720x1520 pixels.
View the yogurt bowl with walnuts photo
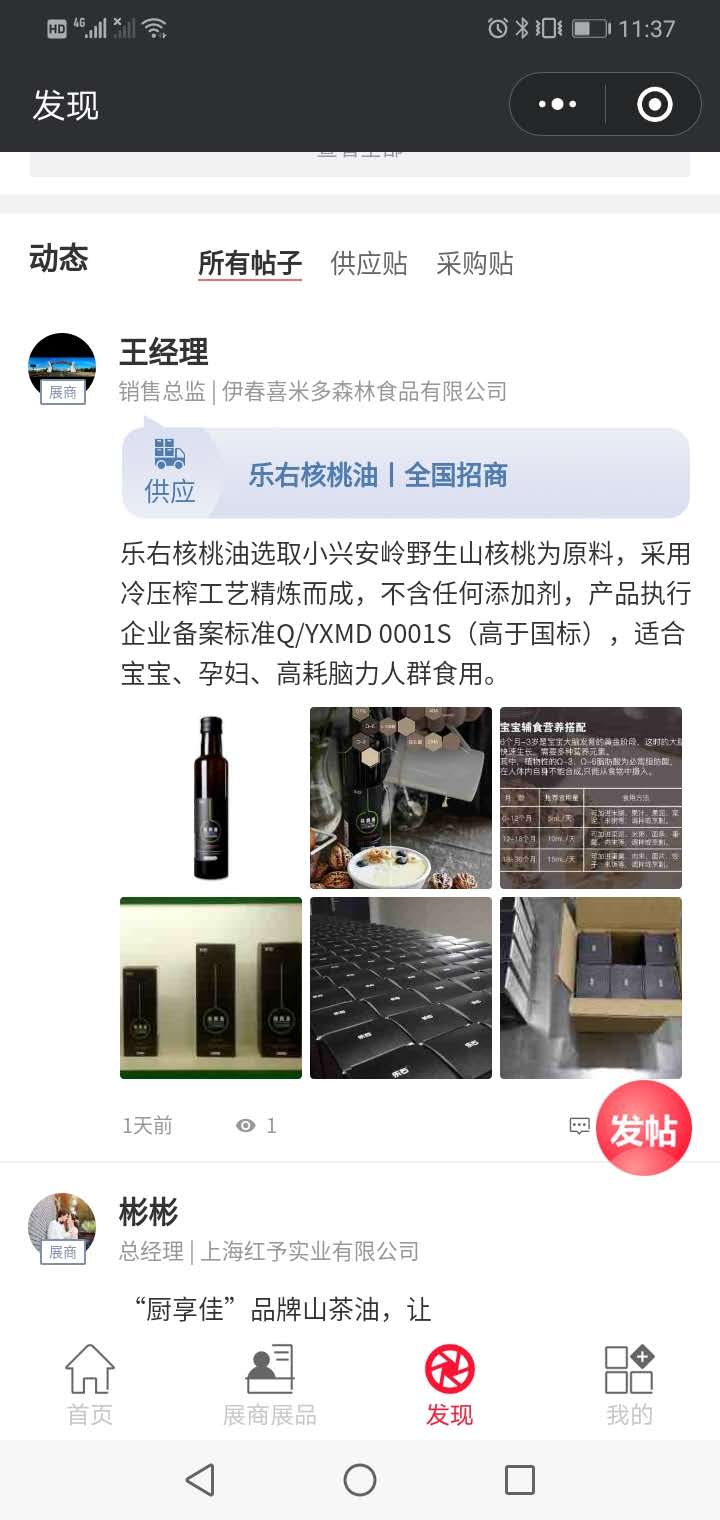click(400, 798)
